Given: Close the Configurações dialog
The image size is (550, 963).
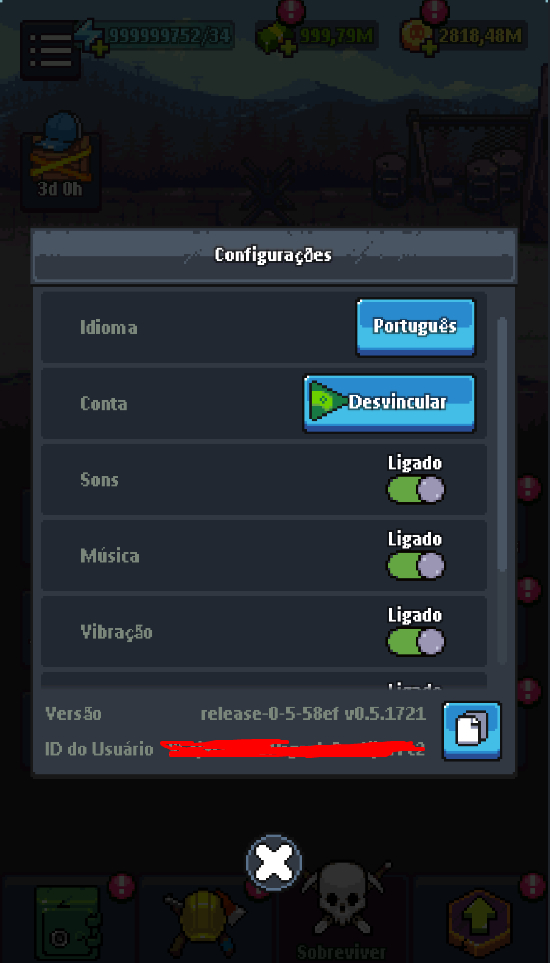Looking at the screenshot, I should click(x=274, y=863).
